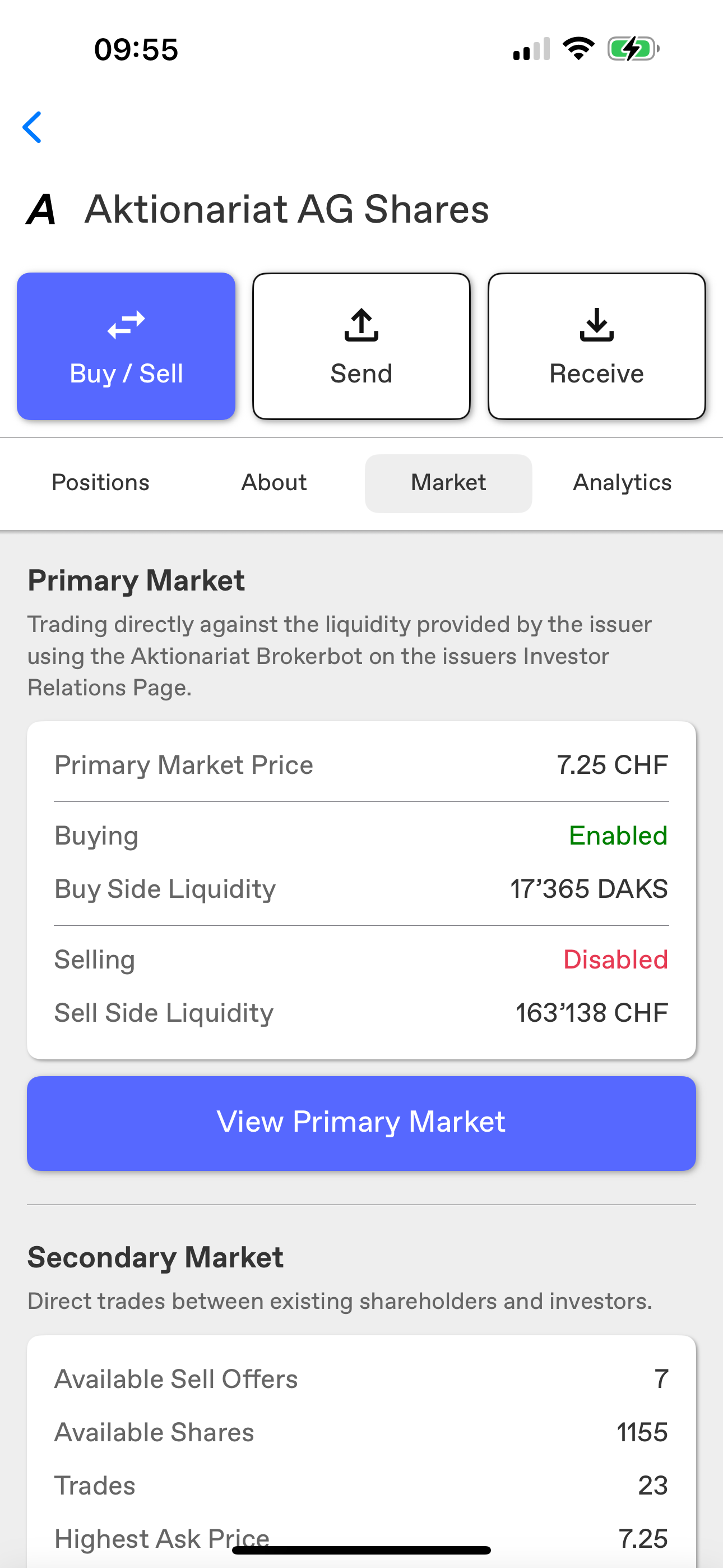View Primary Market
723x1568 pixels.
tap(361, 1123)
